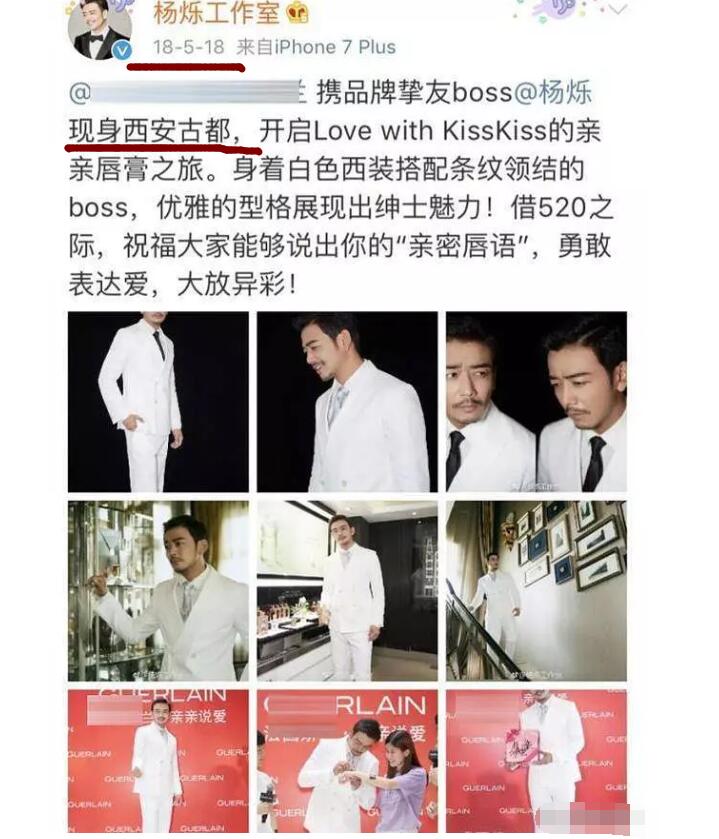Open the photo of him reaching toward glass shelf
The height and width of the screenshot is (839, 719).
coord(158,590)
